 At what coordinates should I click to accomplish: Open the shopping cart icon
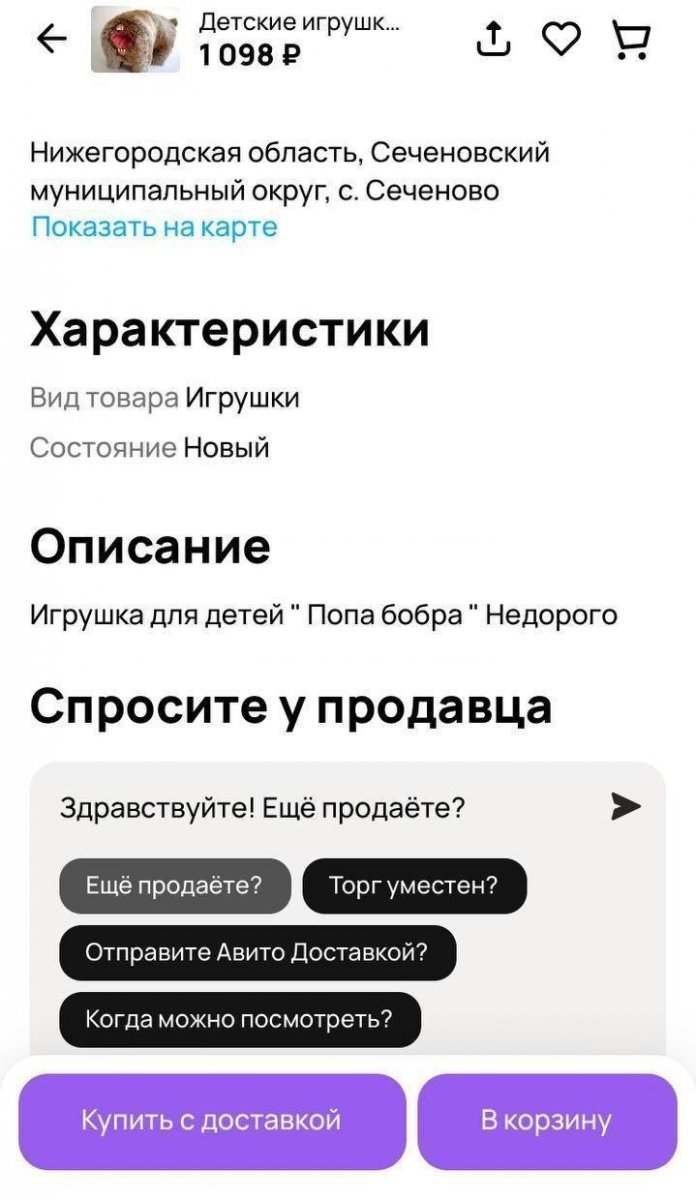[631, 39]
